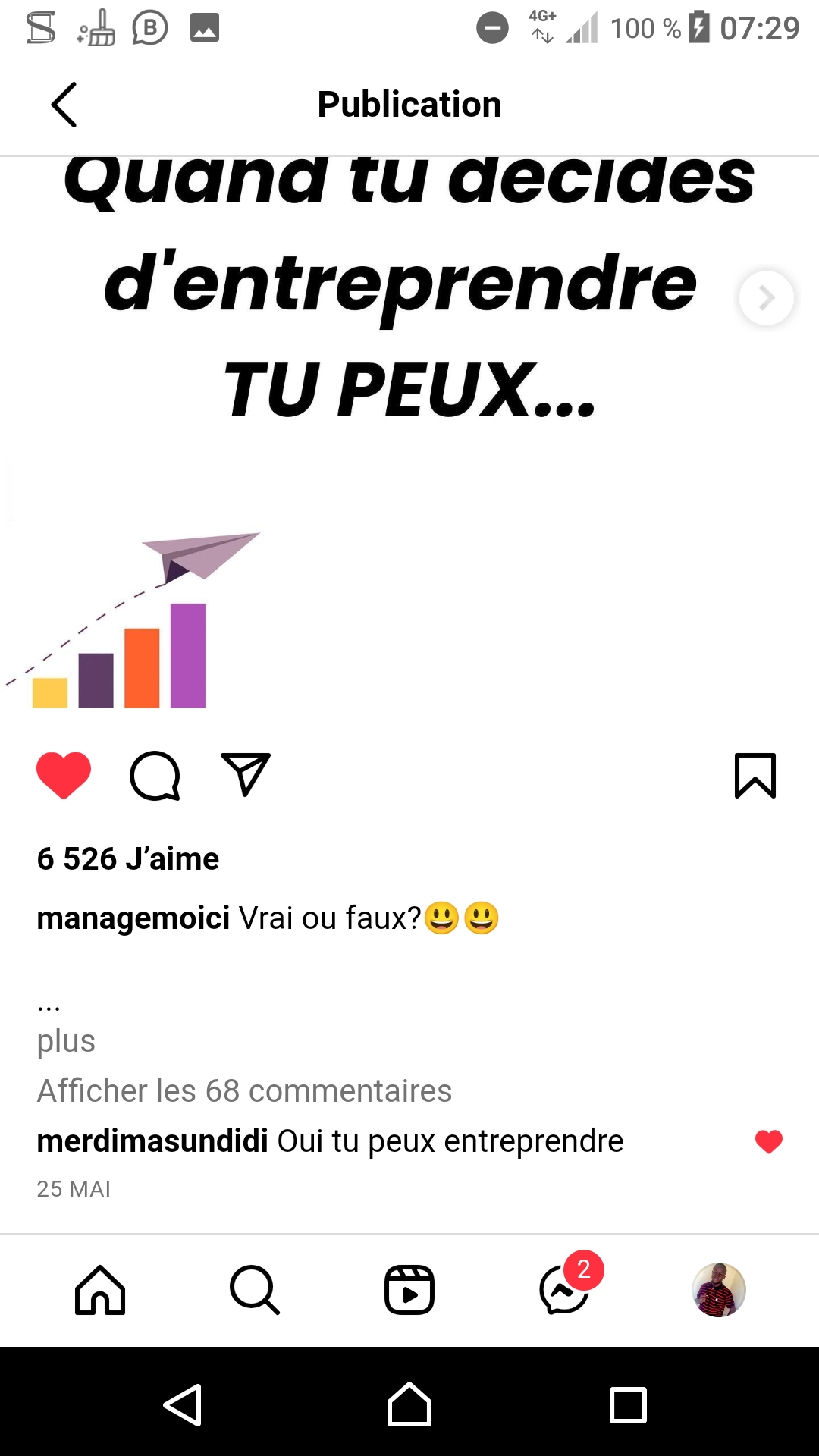
Task: Open the comment bubble under the post
Action: tap(155, 775)
